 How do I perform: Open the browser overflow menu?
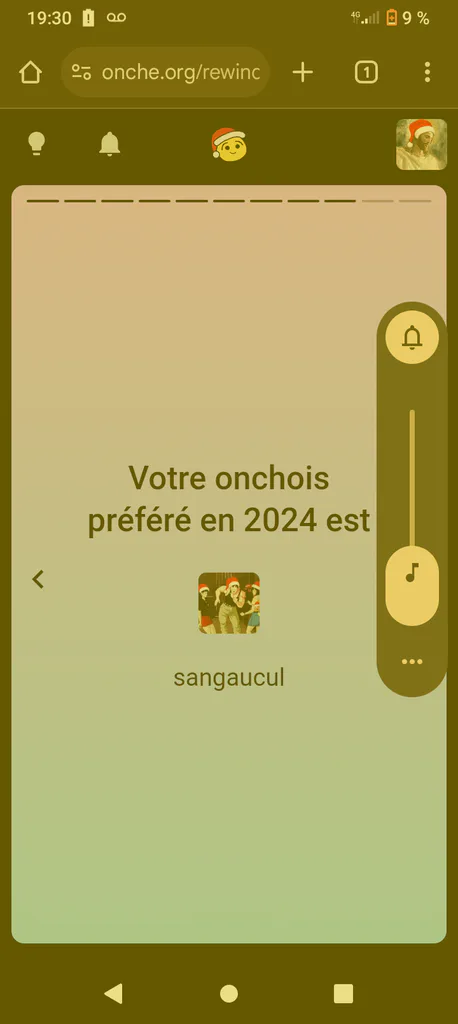427,72
